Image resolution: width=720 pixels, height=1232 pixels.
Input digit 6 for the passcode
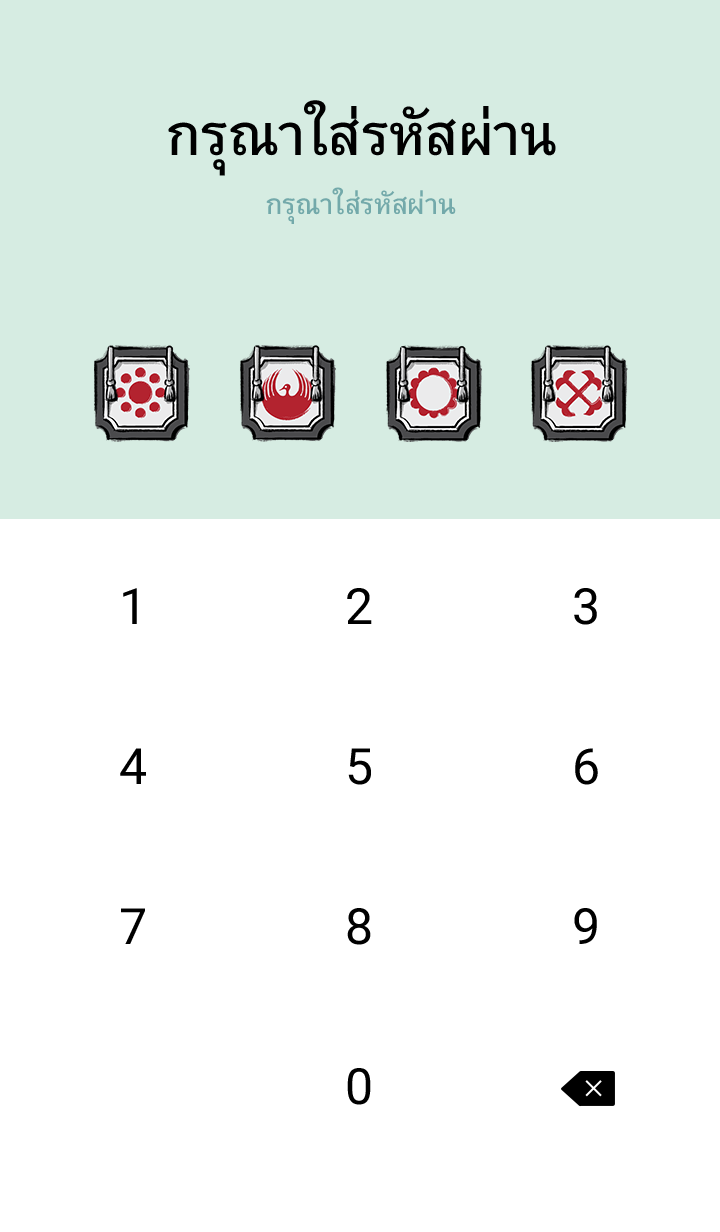(x=586, y=767)
